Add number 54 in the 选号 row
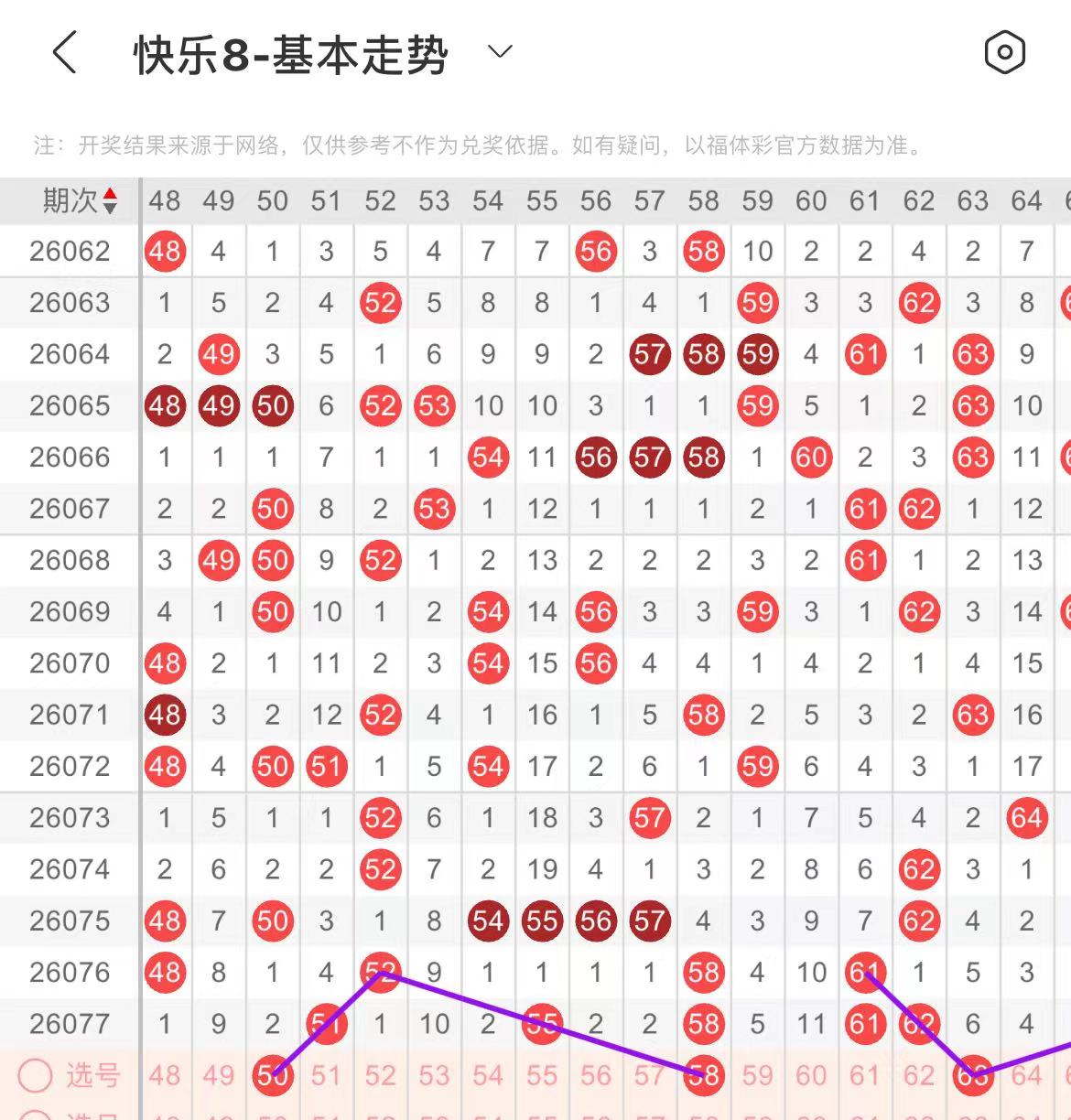Image resolution: width=1071 pixels, height=1120 pixels. 488,1076
